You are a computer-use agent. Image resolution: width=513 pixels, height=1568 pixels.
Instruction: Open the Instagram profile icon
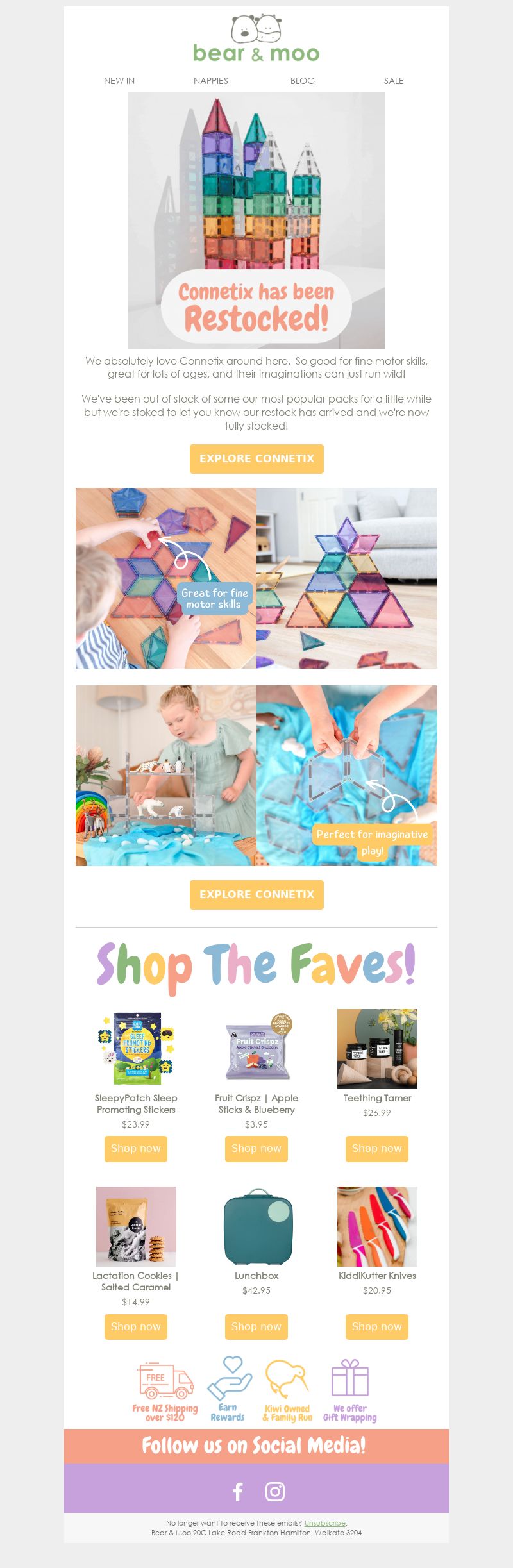[275, 1492]
